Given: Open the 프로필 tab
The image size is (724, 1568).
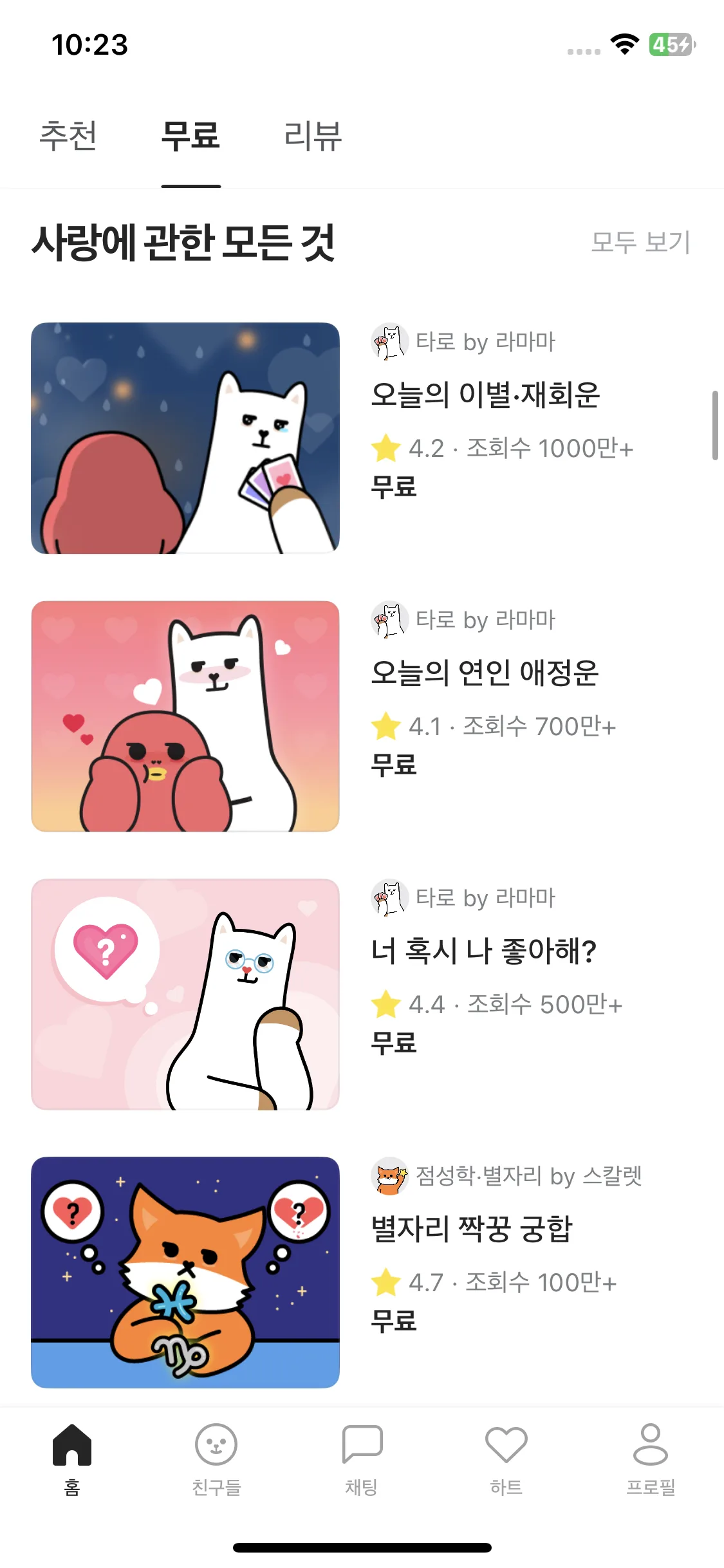Looking at the screenshot, I should 651,1459.
